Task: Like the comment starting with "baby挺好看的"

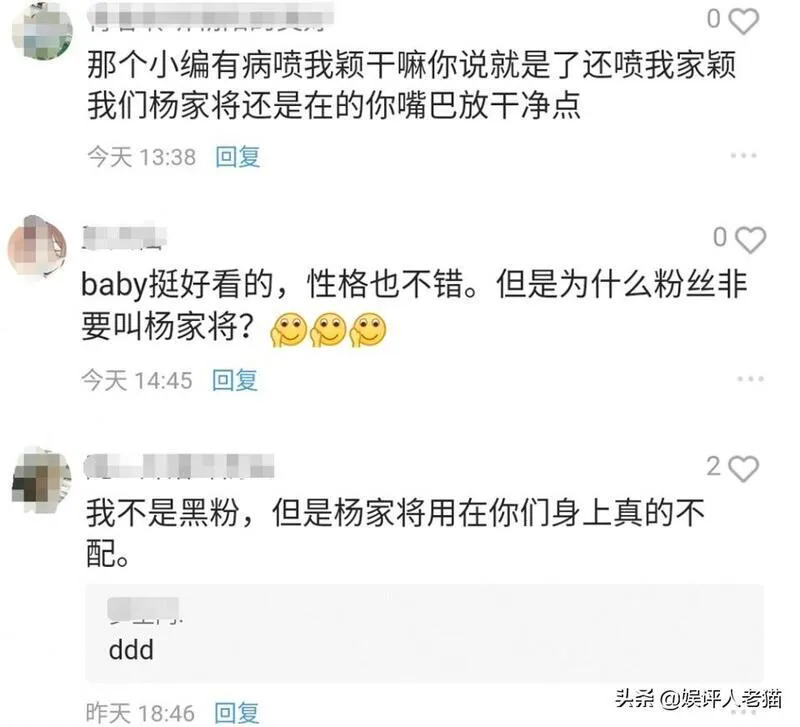Action: (751, 238)
